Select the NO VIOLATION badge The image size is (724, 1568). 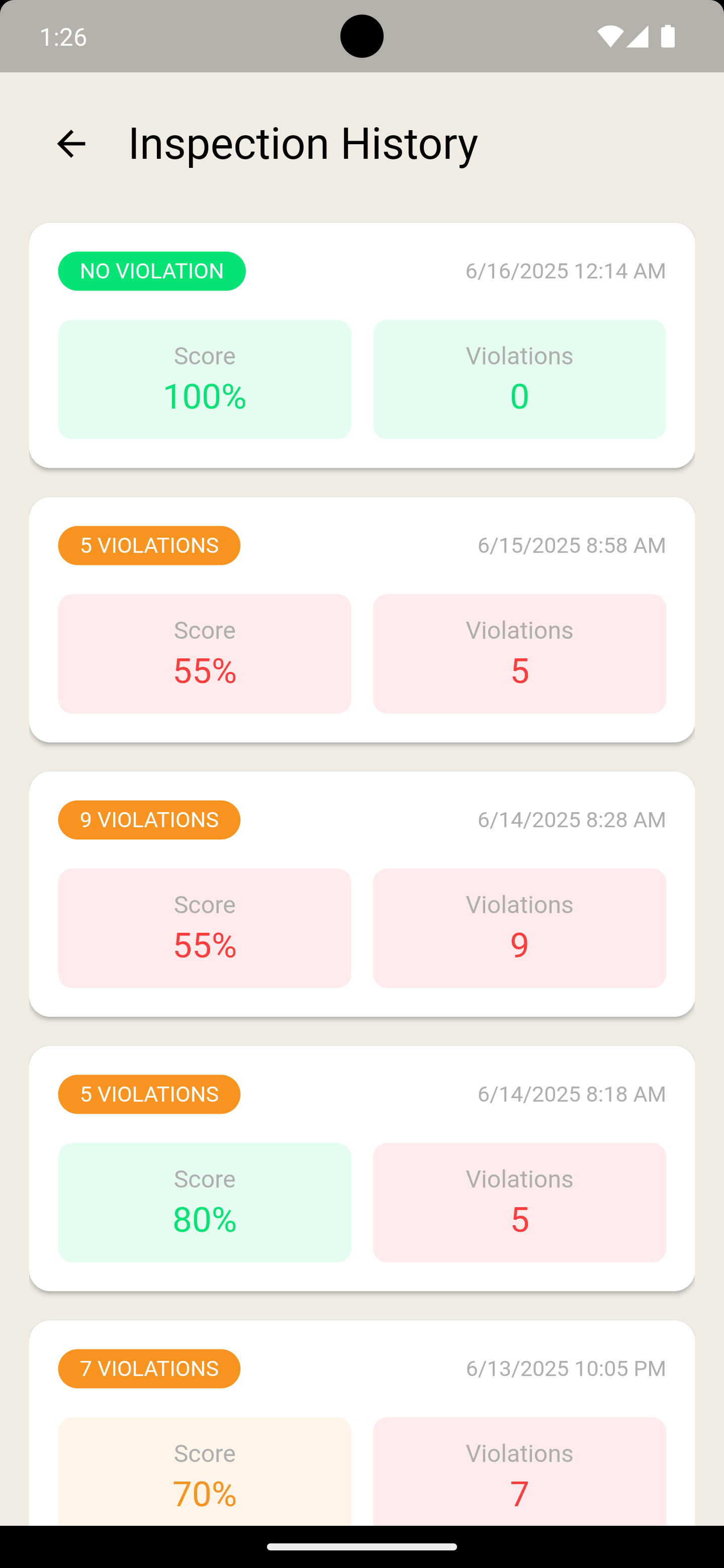152,271
